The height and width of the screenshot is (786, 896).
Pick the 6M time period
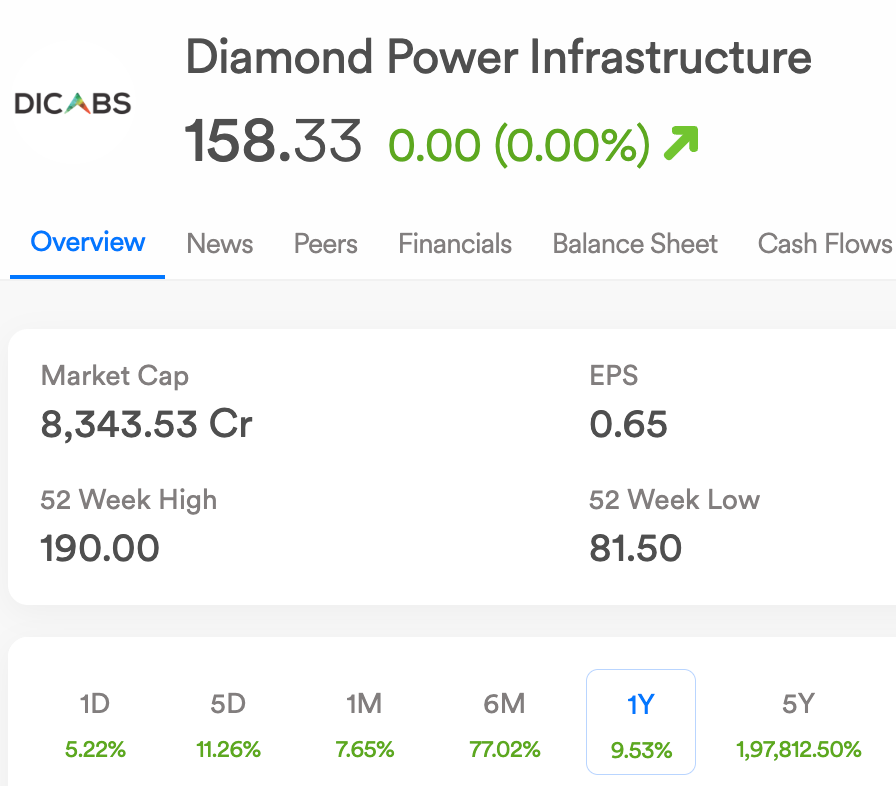pyautogui.click(x=504, y=722)
